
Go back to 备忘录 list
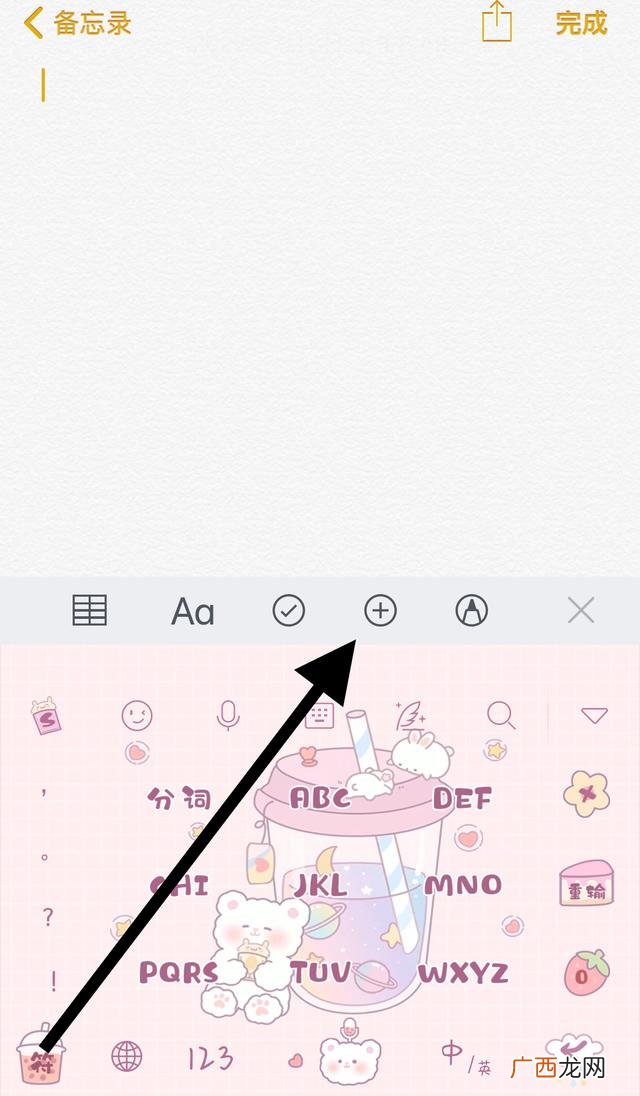tap(77, 22)
